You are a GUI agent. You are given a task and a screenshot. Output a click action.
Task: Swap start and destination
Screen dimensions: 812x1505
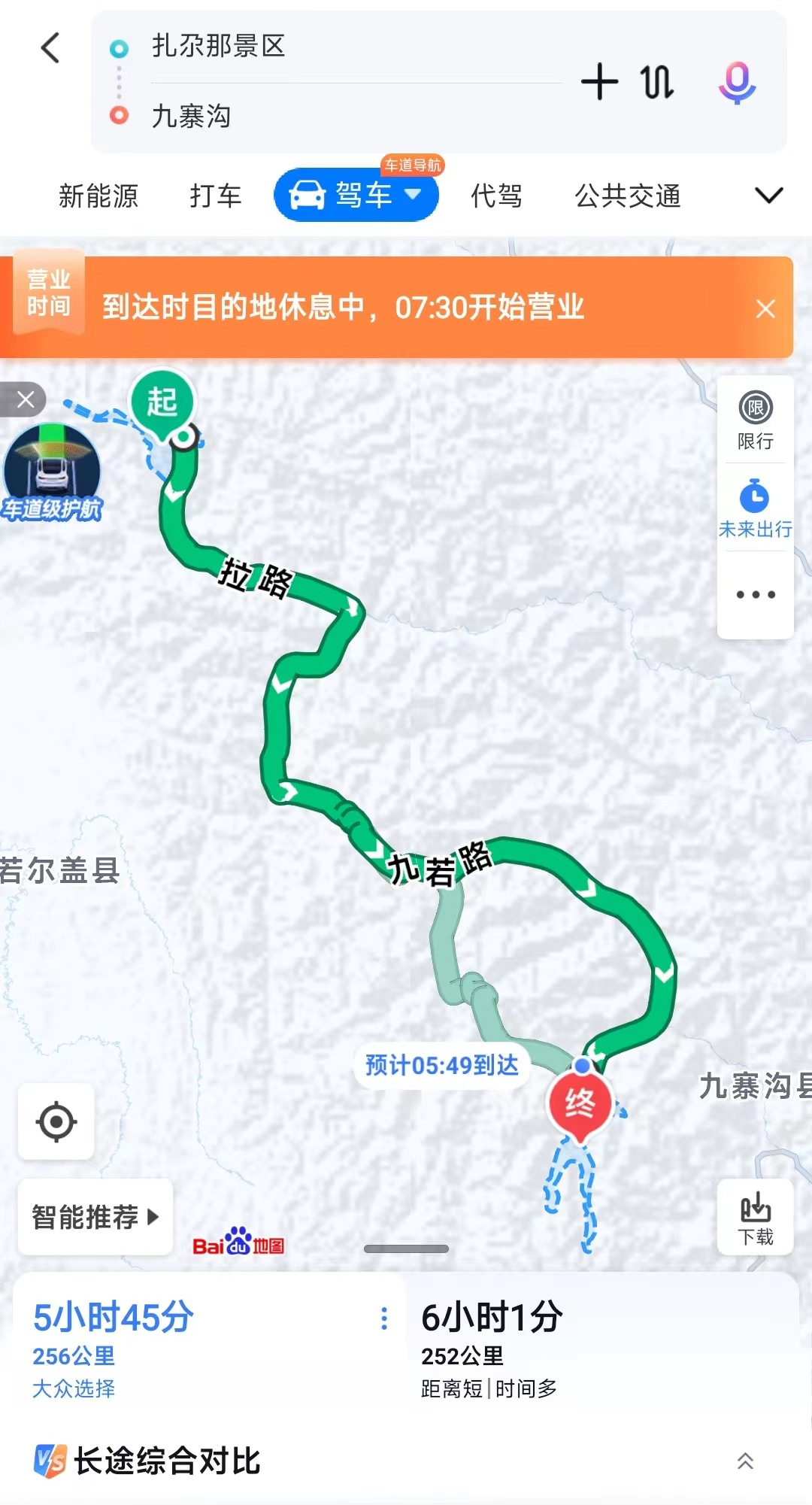tap(656, 82)
